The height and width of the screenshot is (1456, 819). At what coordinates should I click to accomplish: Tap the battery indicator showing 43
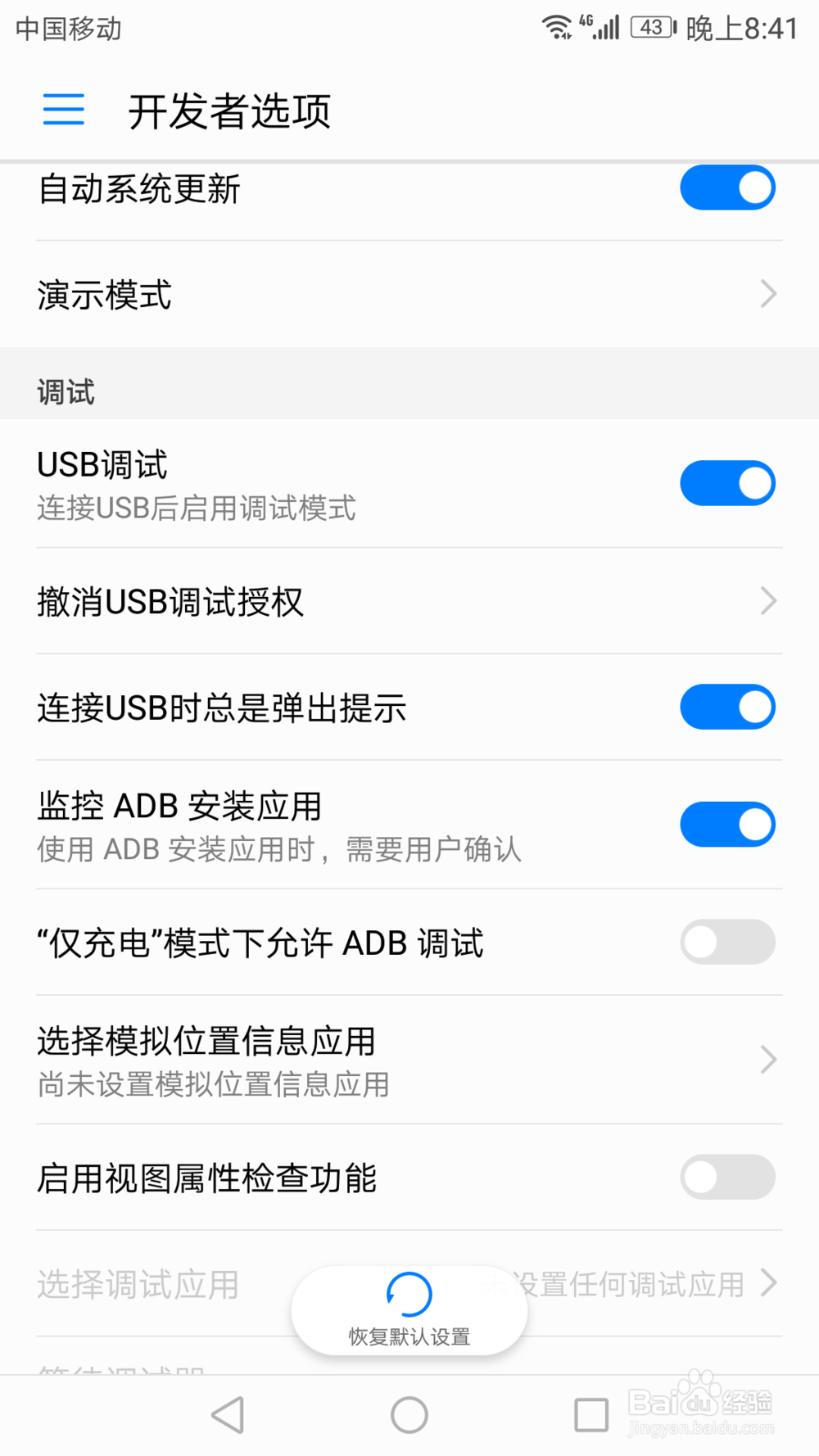[651, 27]
